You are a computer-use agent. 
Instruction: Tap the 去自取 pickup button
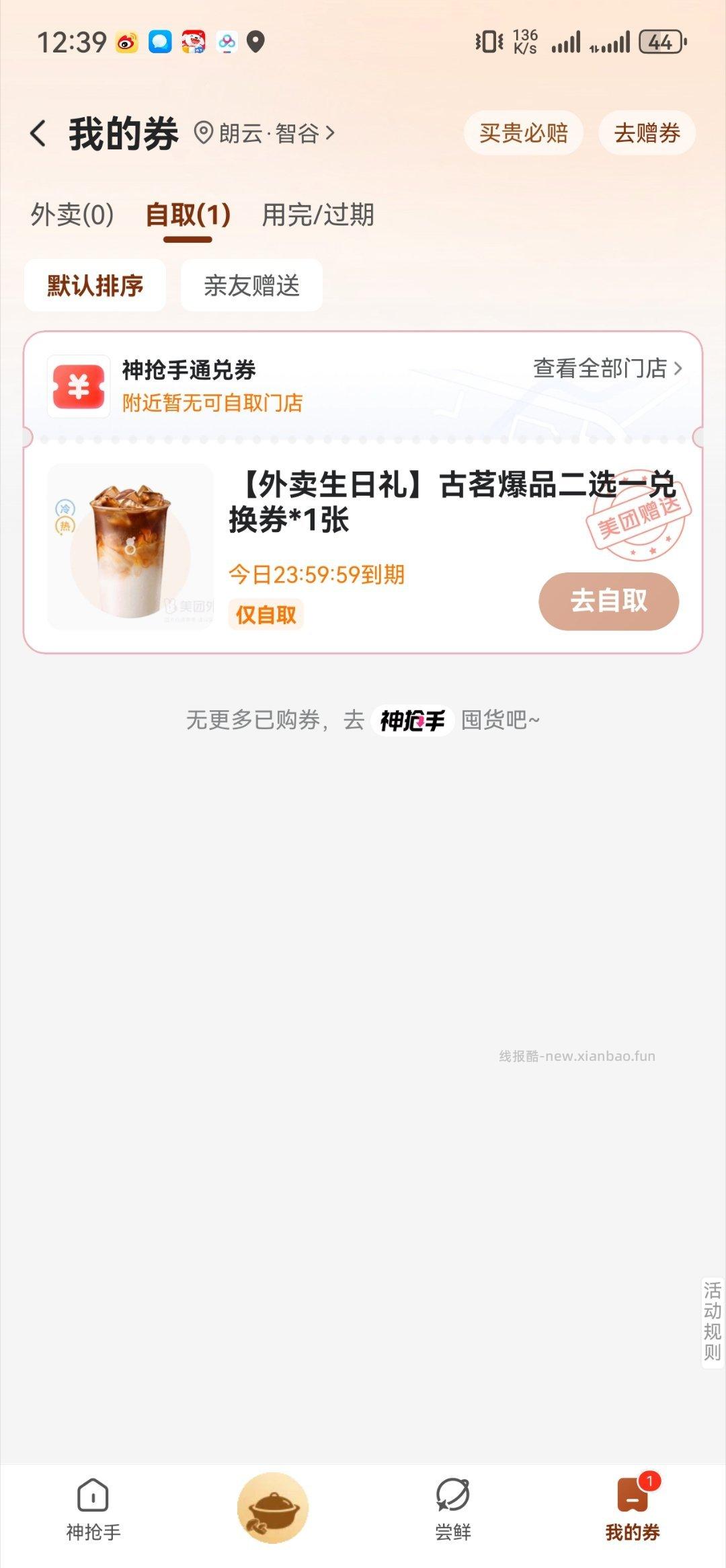(x=608, y=601)
